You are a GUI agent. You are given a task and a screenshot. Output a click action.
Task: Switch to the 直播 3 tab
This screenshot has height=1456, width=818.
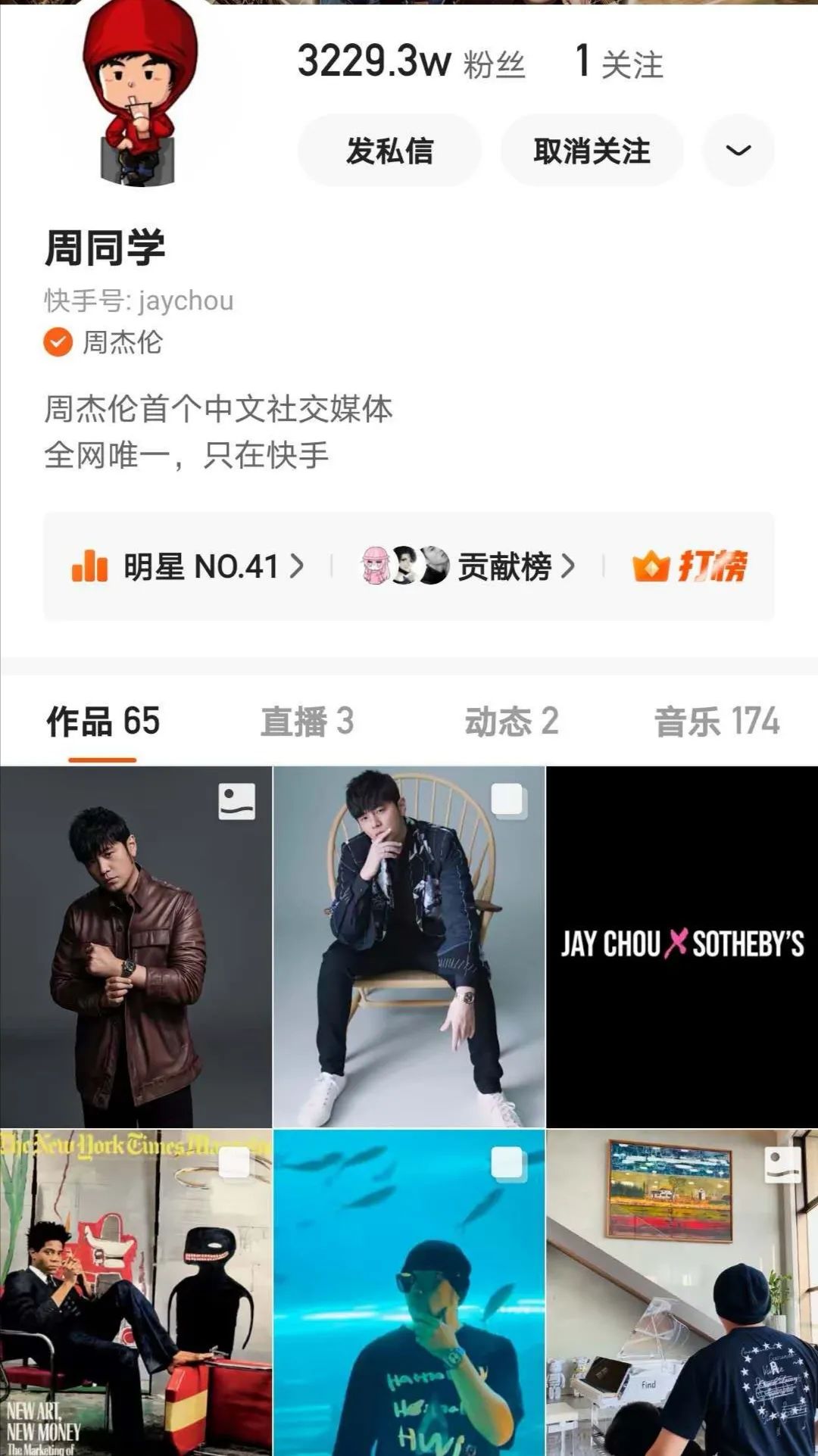pos(307,721)
